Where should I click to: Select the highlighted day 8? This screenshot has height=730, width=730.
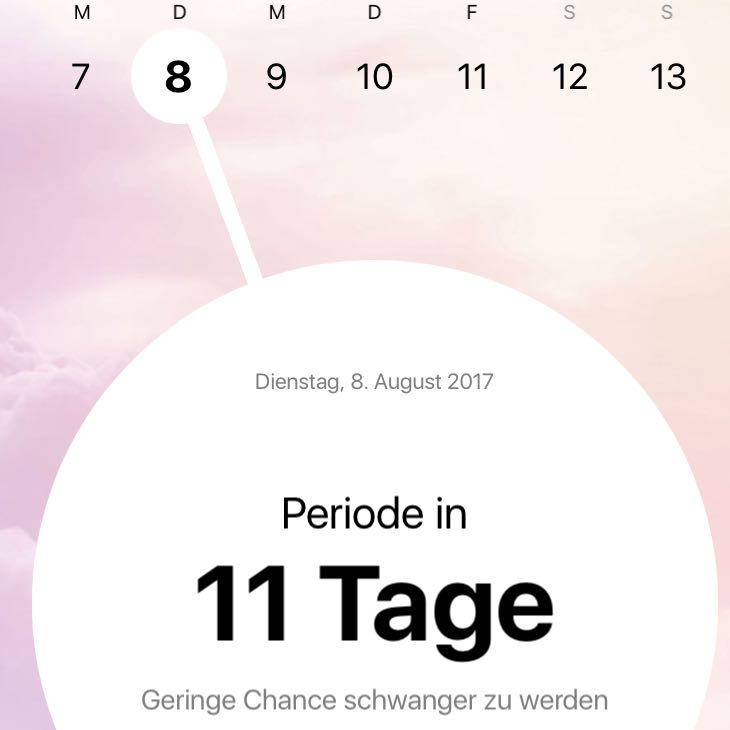click(x=179, y=76)
